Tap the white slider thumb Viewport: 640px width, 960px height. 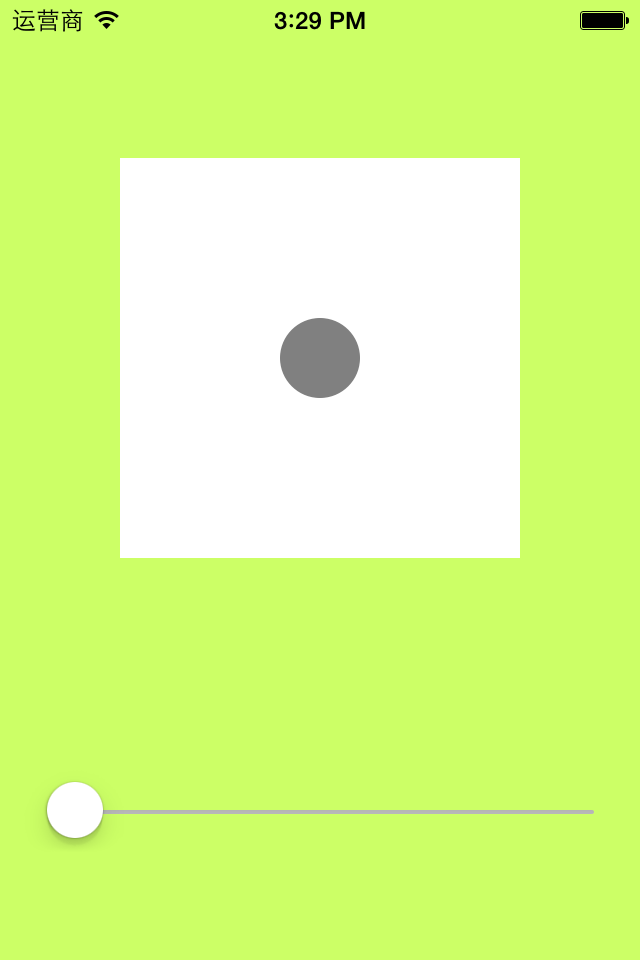[75, 810]
